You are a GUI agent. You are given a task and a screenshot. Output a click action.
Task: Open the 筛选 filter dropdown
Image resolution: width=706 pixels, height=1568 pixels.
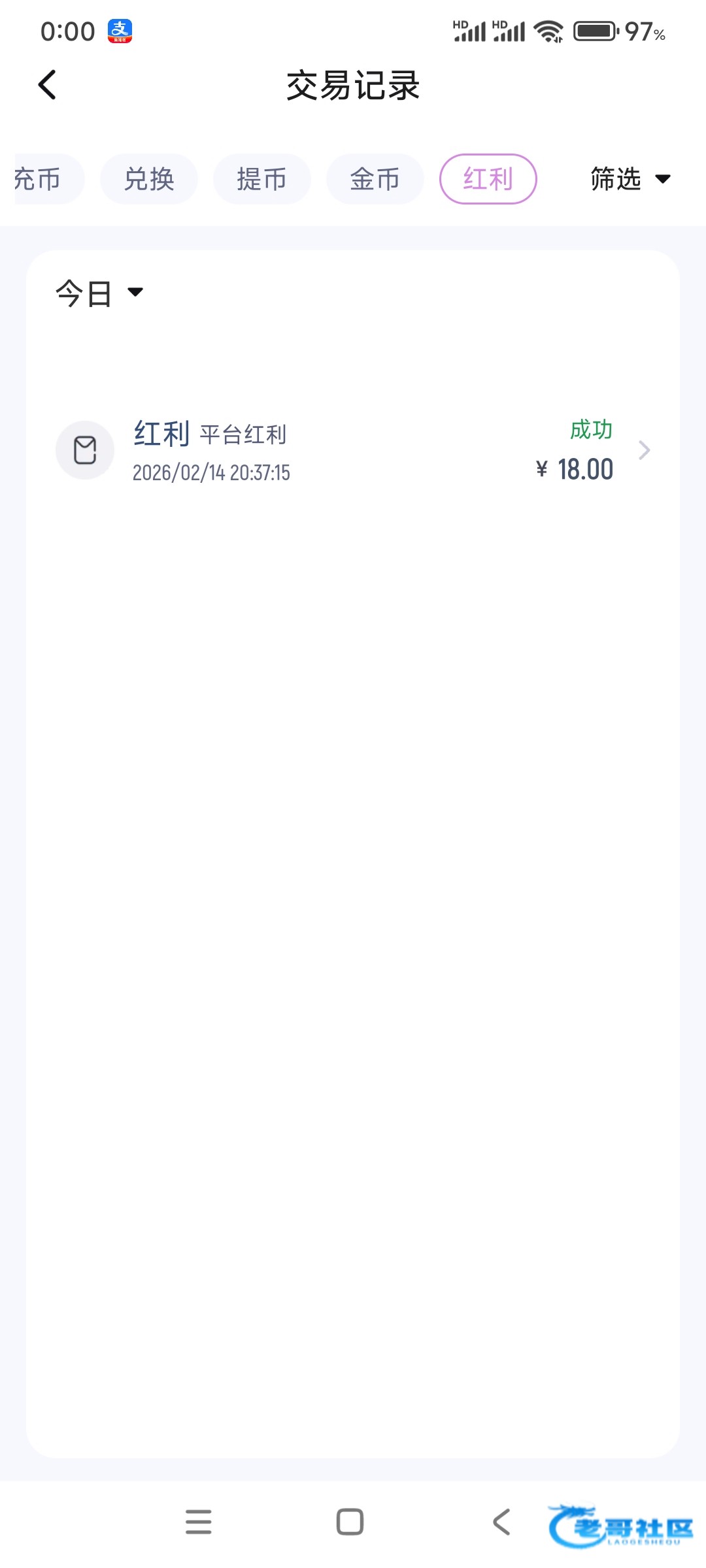pos(630,179)
